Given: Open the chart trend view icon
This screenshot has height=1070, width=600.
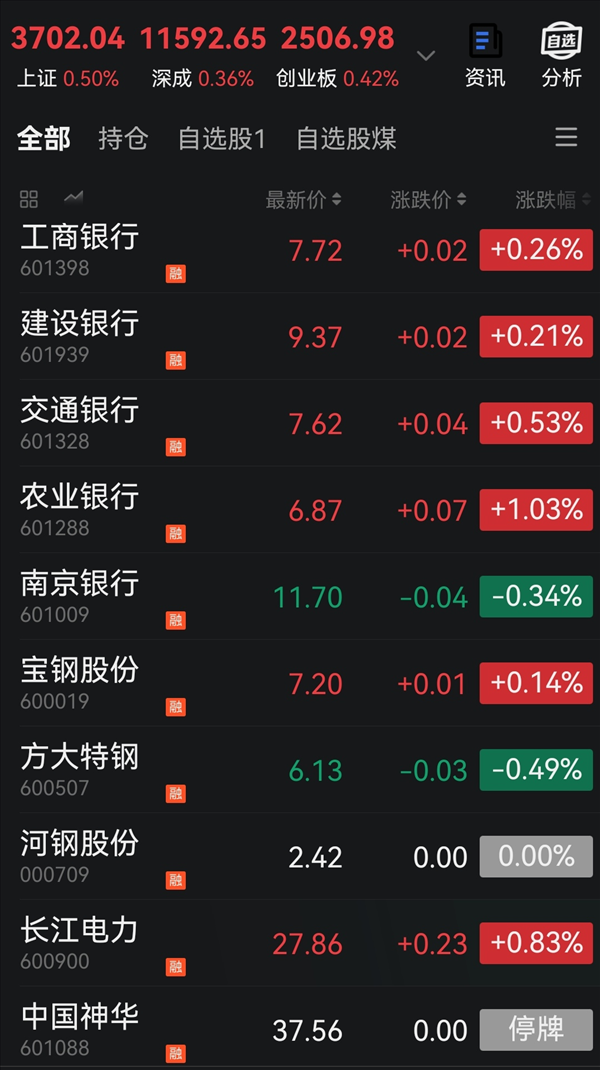Looking at the screenshot, I should point(73,199).
